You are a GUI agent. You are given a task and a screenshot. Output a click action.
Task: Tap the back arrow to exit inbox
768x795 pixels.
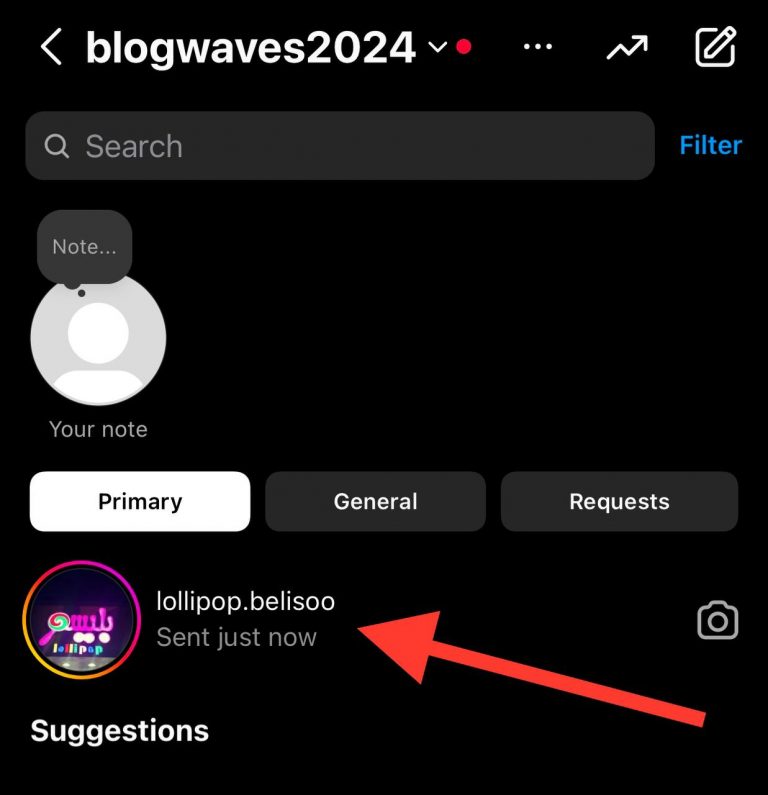point(50,47)
